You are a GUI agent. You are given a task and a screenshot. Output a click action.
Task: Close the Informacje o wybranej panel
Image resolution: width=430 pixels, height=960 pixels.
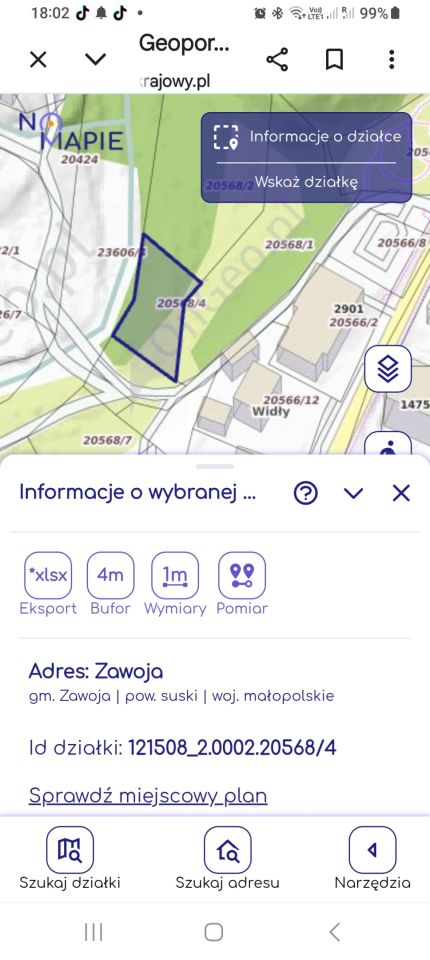point(401,493)
